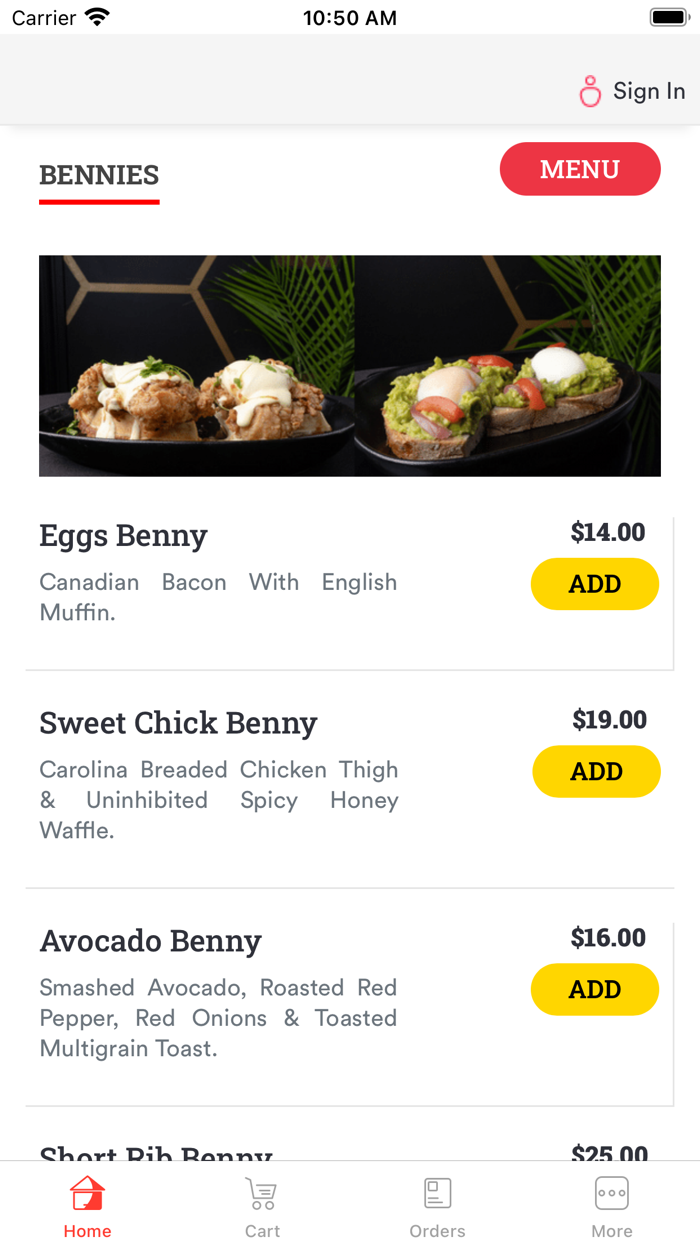Tap Sign In at the top
This screenshot has height=1244, width=700.
[633, 91]
